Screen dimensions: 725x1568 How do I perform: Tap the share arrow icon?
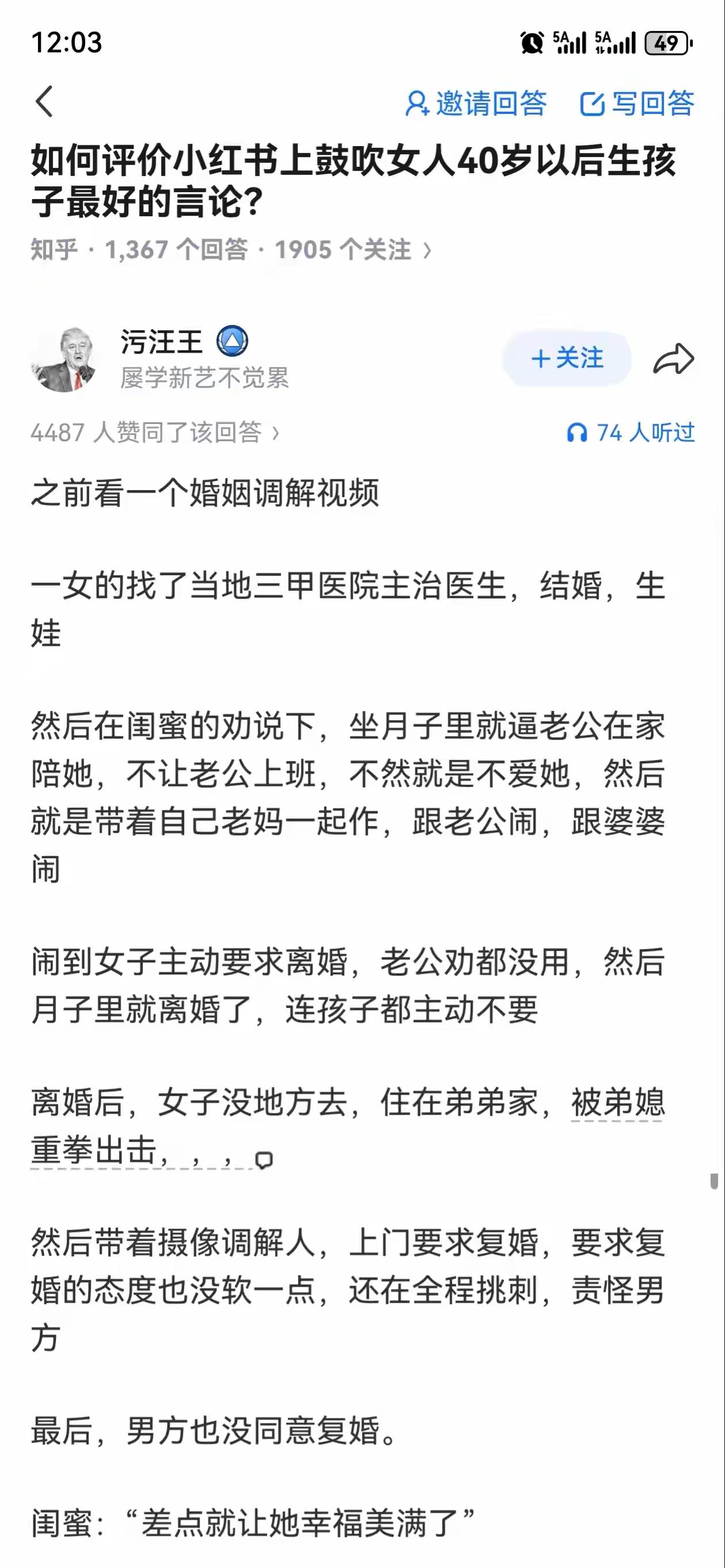tap(673, 359)
